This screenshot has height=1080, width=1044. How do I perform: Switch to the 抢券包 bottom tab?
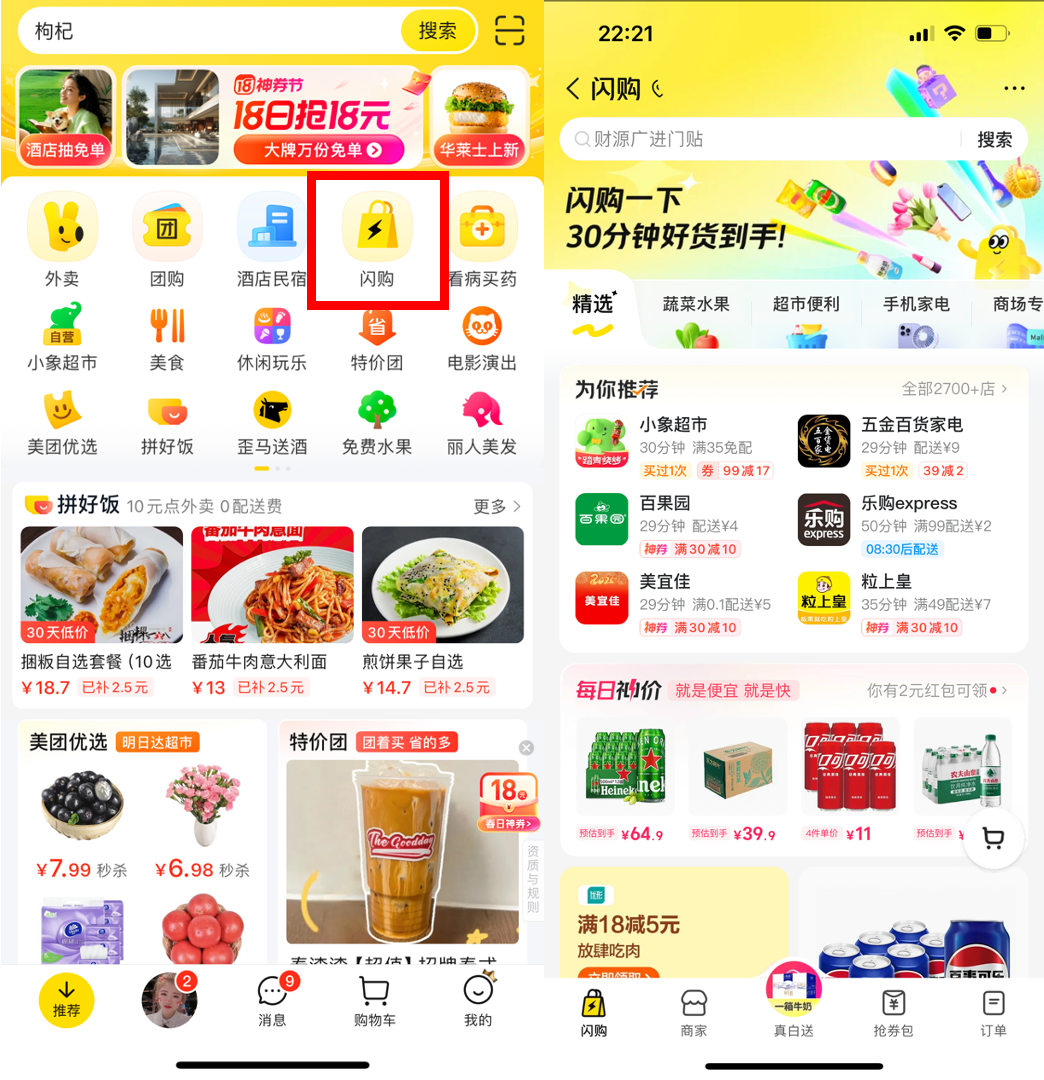(x=893, y=1012)
